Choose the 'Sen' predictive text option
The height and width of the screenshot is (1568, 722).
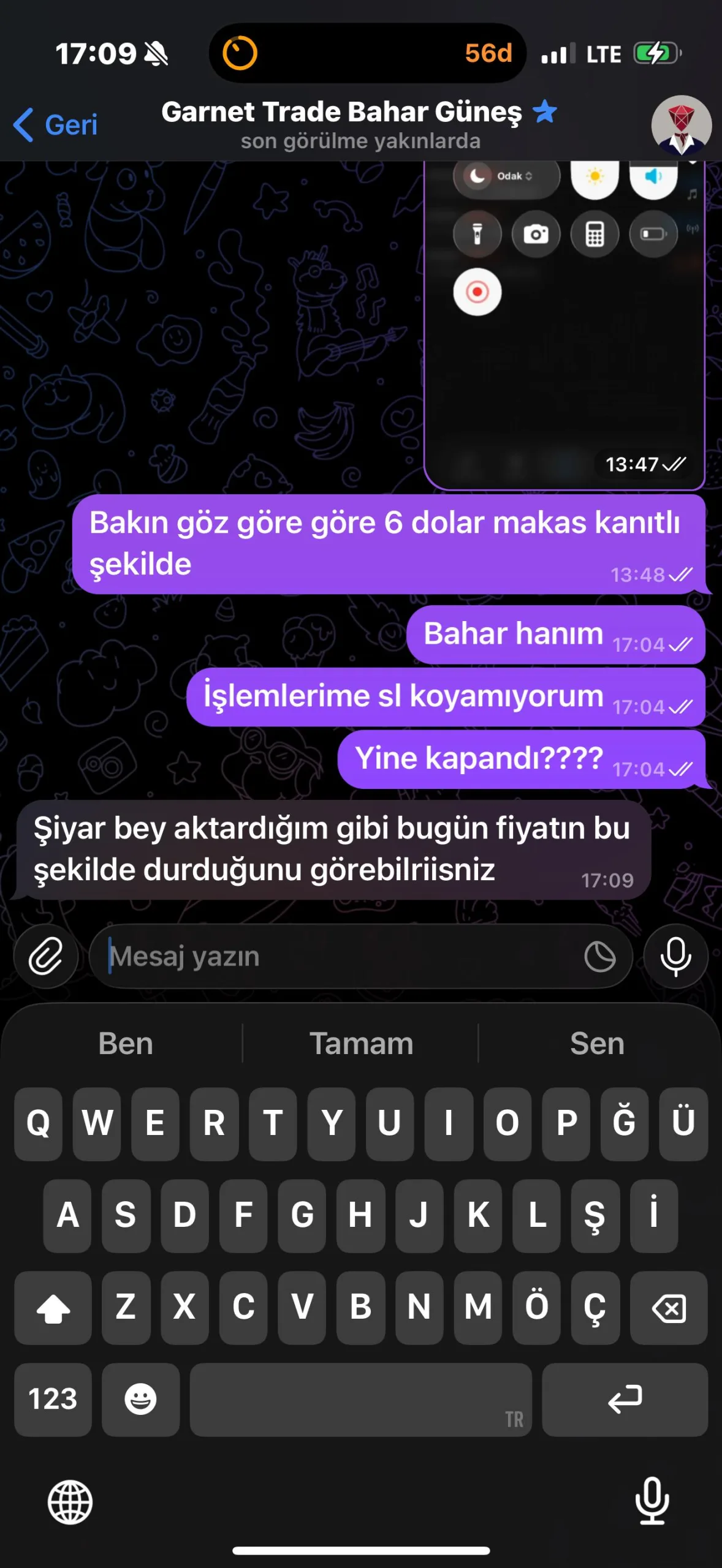pos(597,1043)
